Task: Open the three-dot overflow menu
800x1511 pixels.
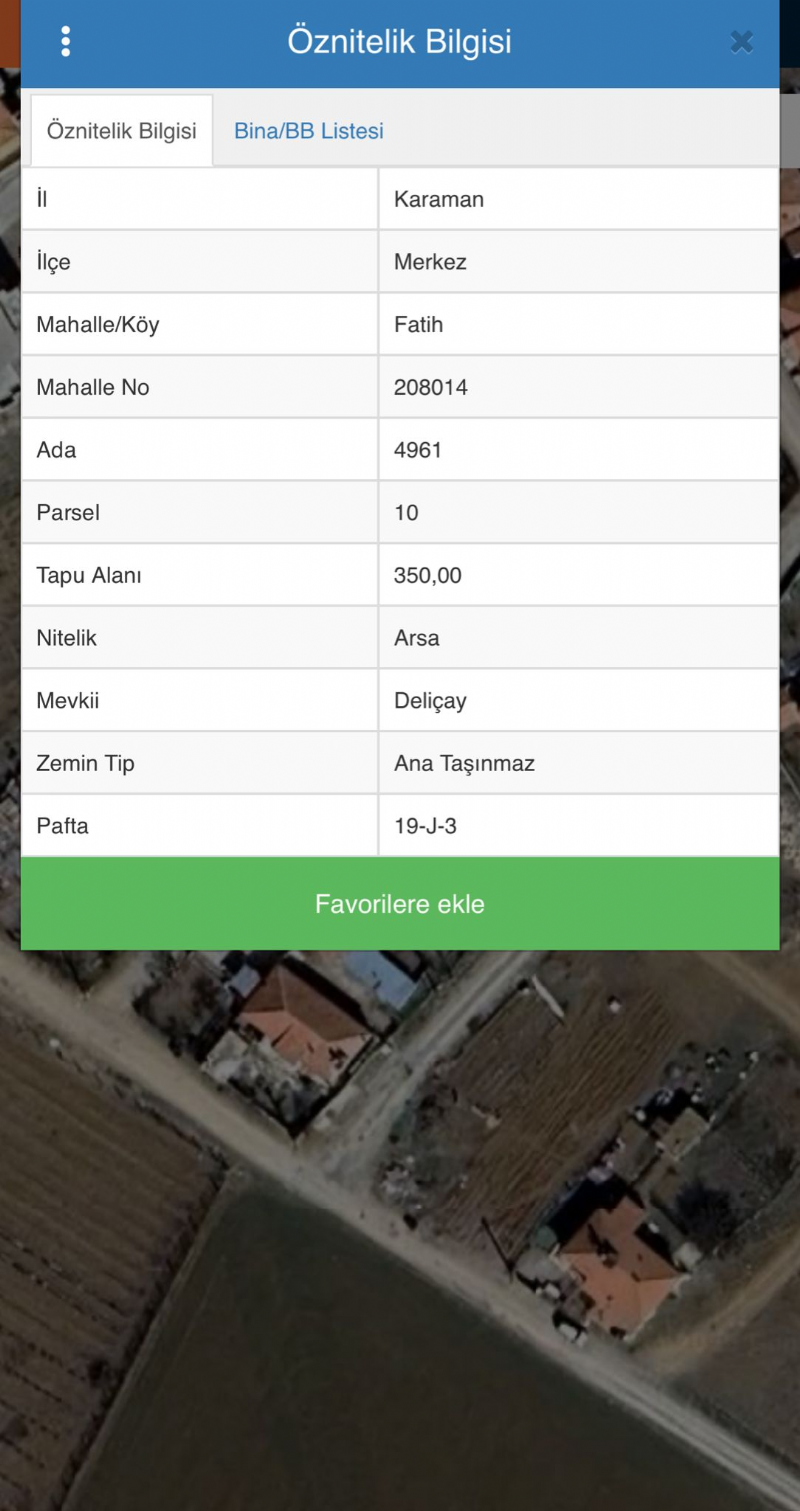Action: point(65,41)
